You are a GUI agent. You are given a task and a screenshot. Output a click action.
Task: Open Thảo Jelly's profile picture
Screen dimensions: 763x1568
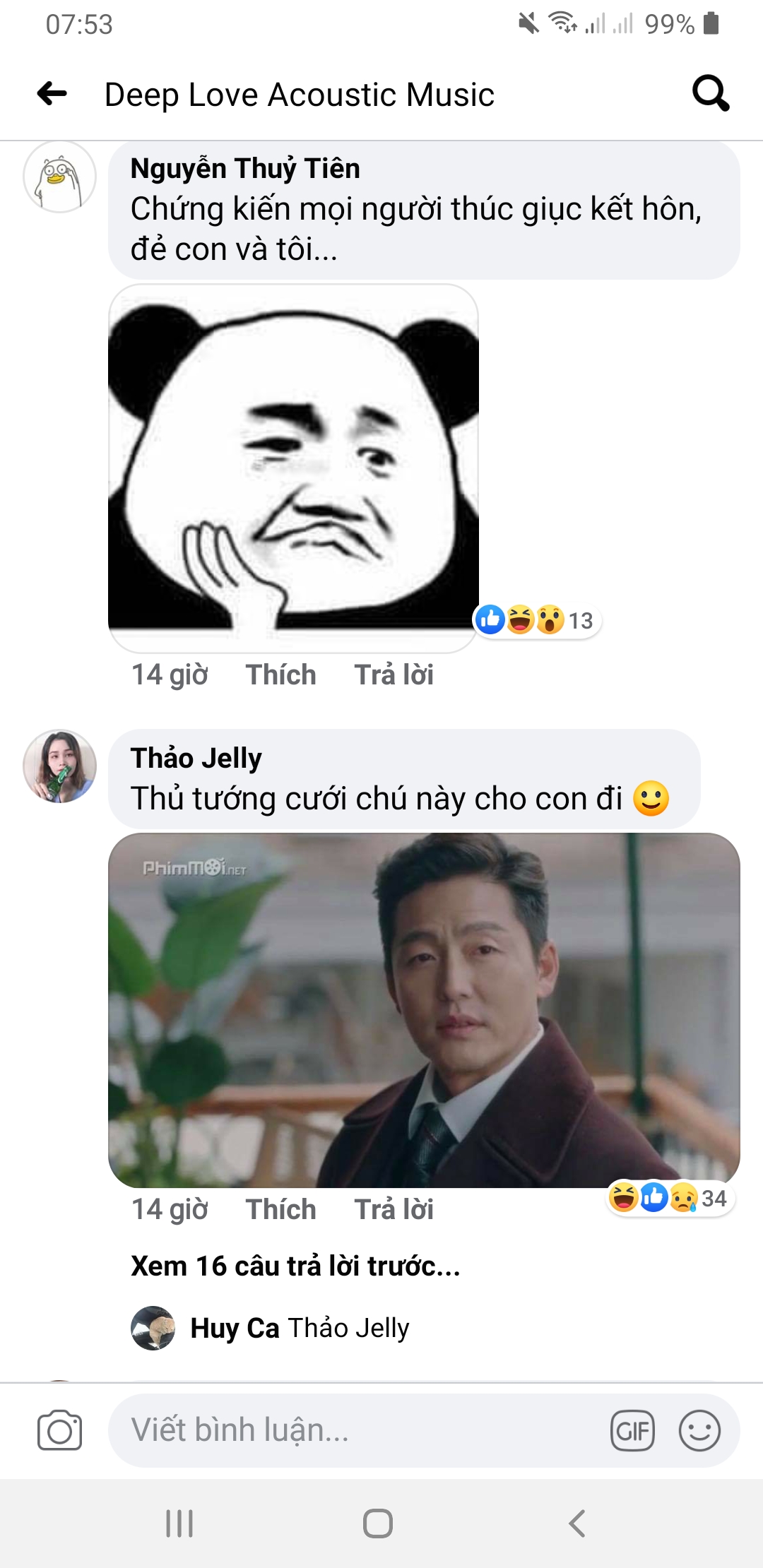[60, 766]
